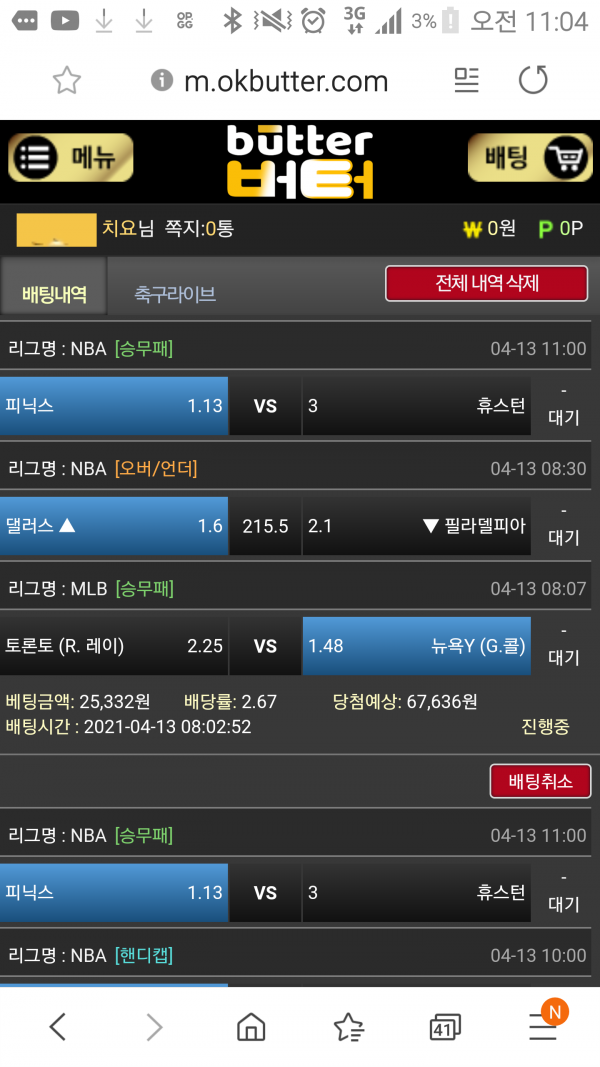Tap 전체 내역 삭제 button
The height and width of the screenshot is (1067, 600).
coord(486,284)
